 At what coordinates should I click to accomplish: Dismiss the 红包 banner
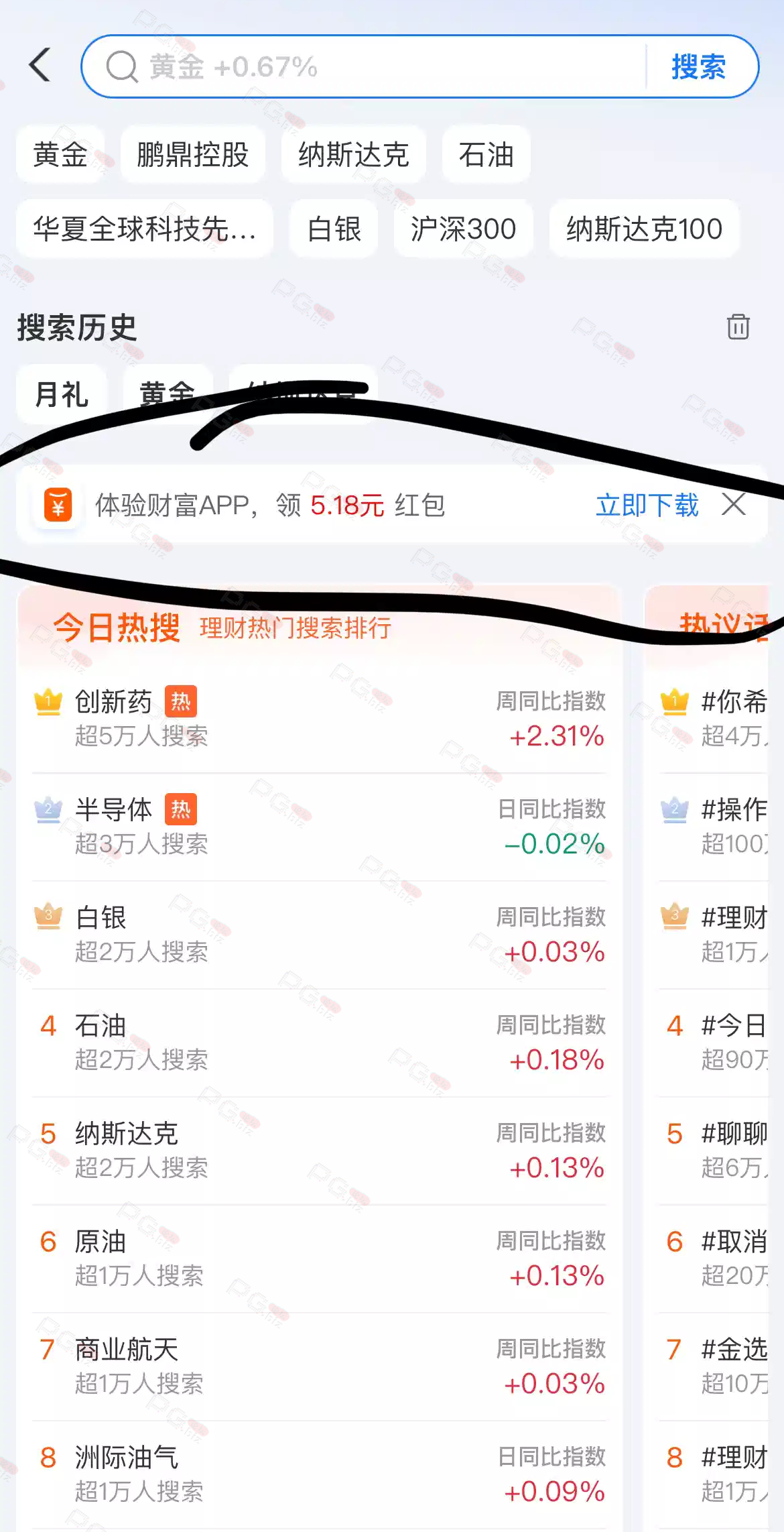(734, 504)
